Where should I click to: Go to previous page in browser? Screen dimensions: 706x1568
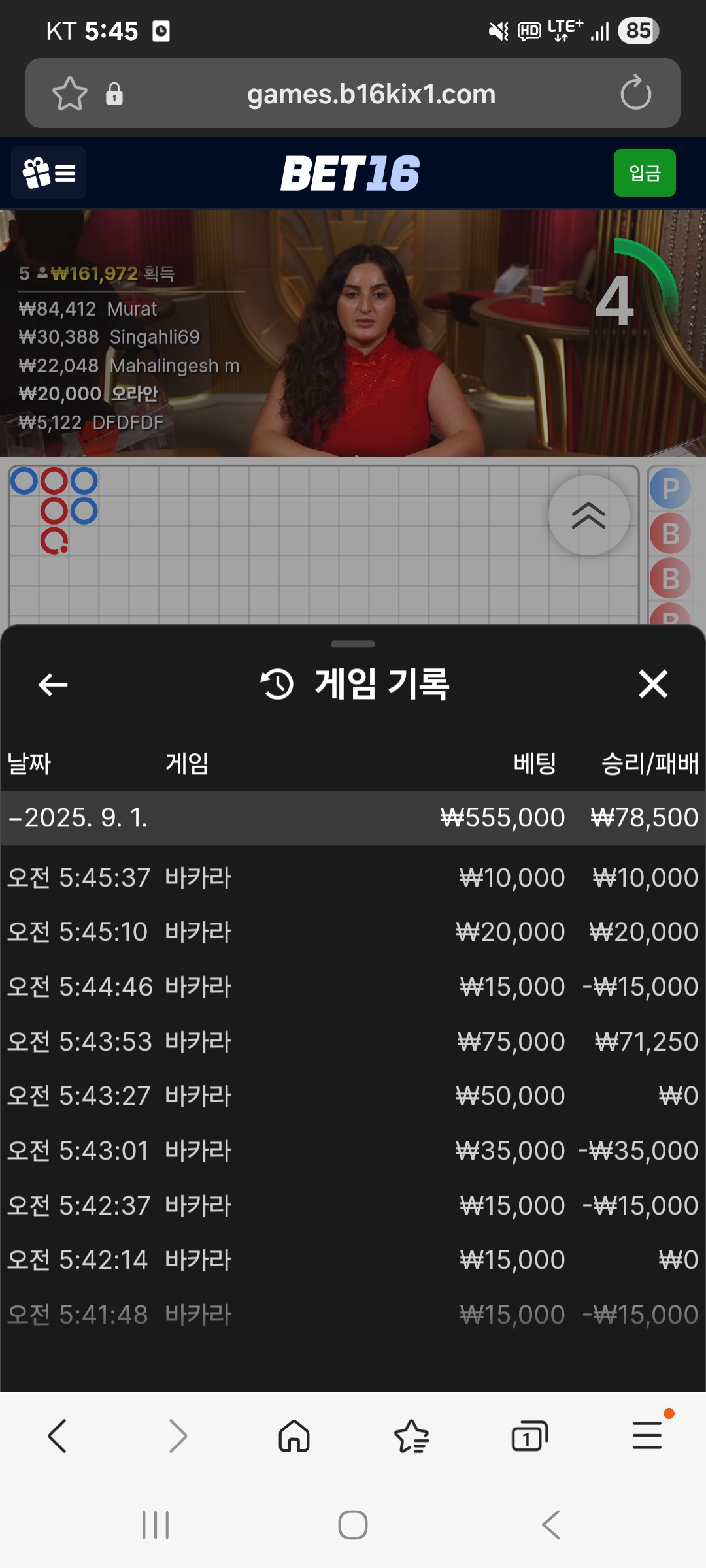58,1436
